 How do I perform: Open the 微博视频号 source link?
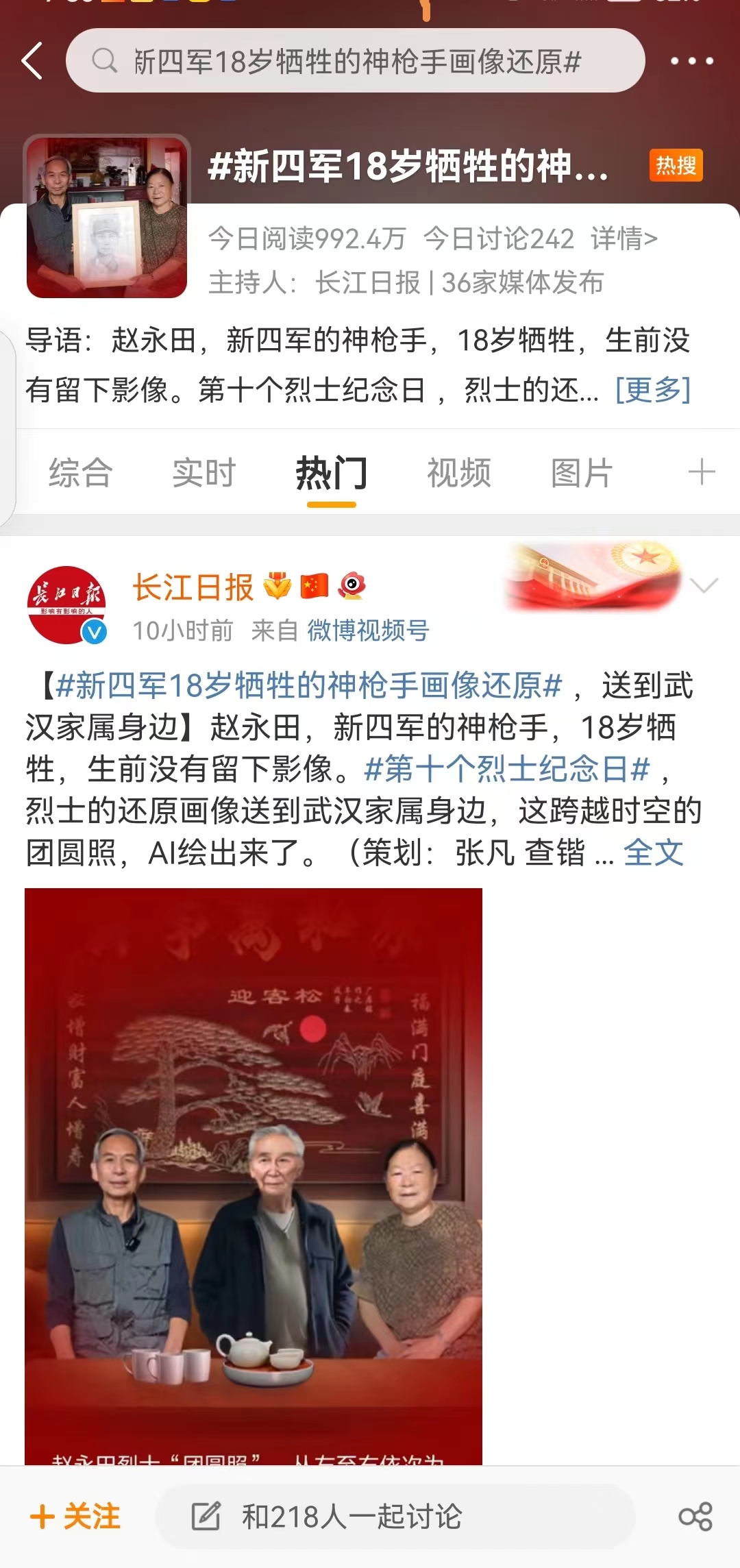pyautogui.click(x=368, y=630)
